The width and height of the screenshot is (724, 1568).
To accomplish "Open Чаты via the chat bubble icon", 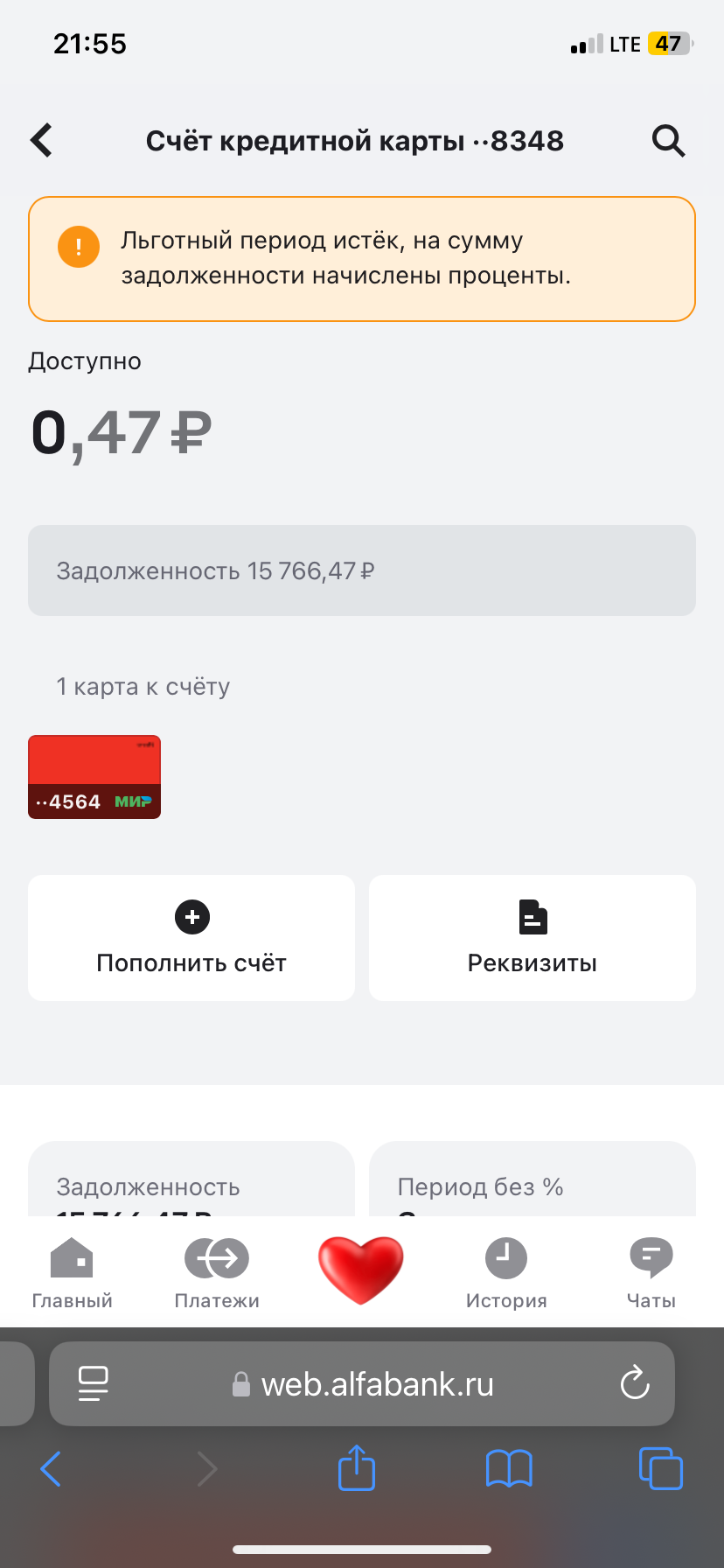I will 651,1257.
